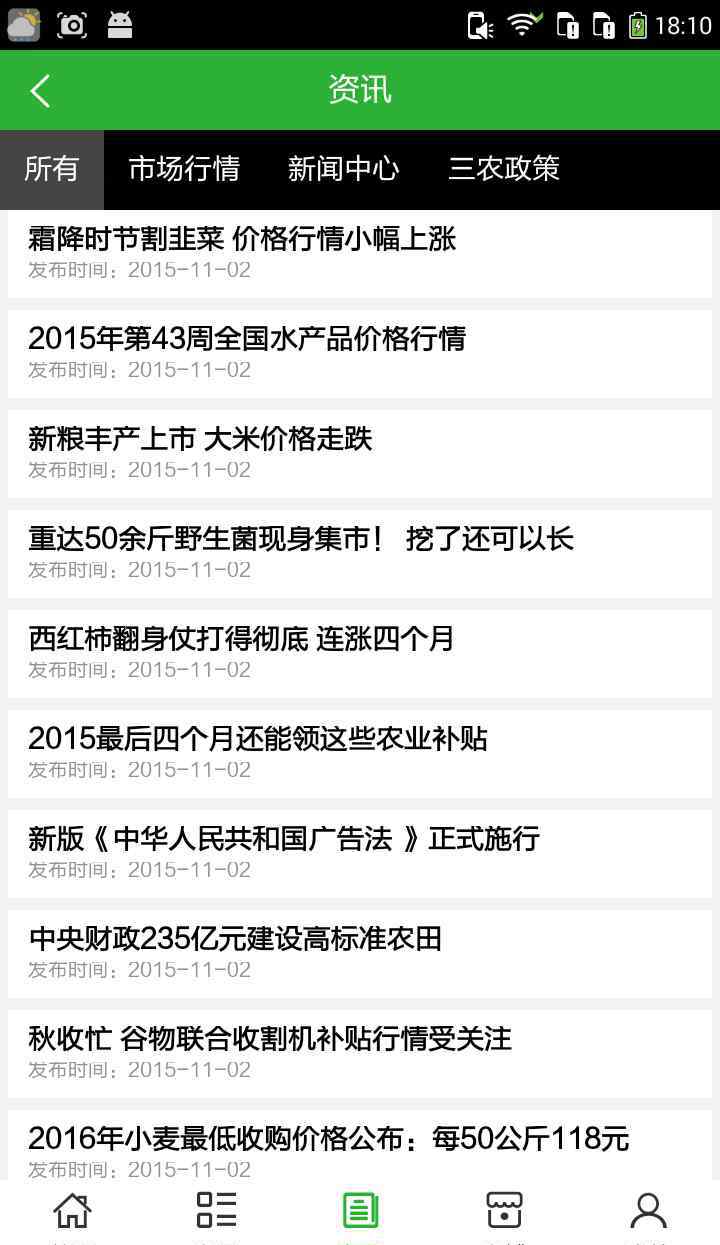
Task: Open 中央财政235亿元建设高标准农田
Action: [x=360, y=954]
